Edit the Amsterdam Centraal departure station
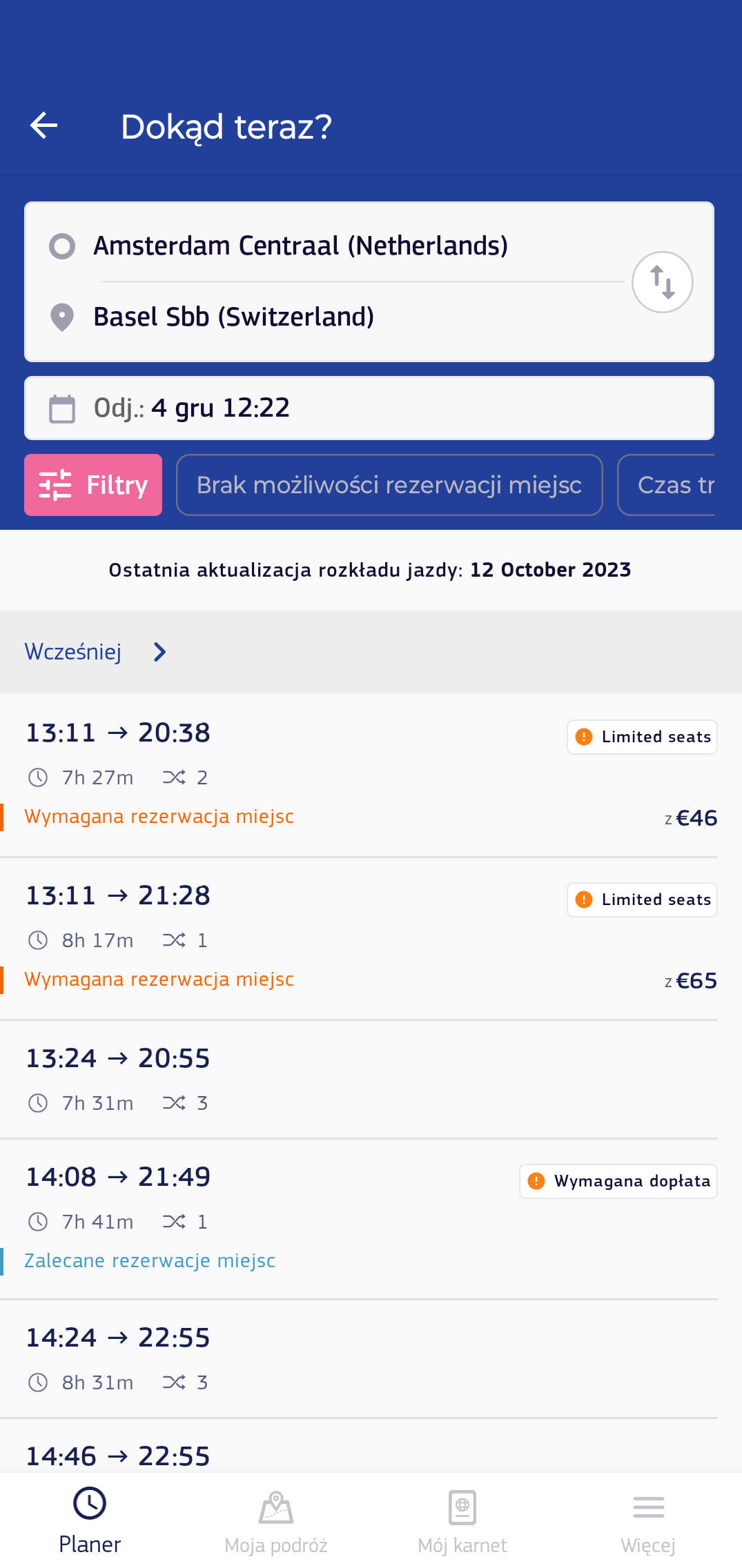 point(300,246)
